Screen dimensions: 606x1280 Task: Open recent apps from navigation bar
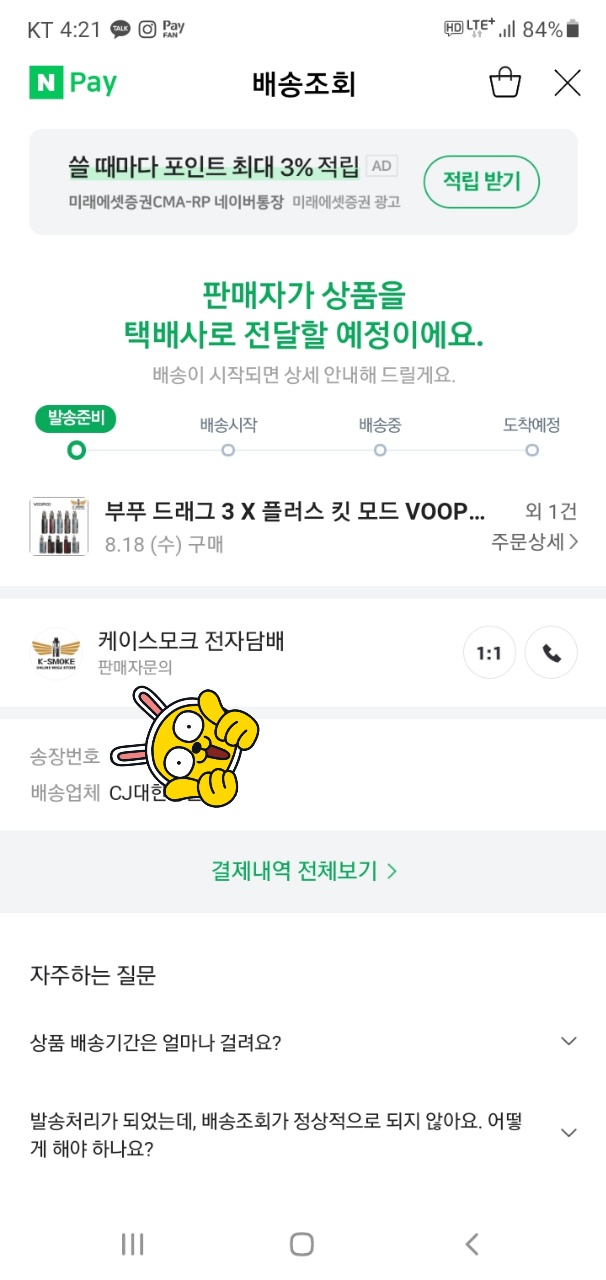pos(132,1244)
